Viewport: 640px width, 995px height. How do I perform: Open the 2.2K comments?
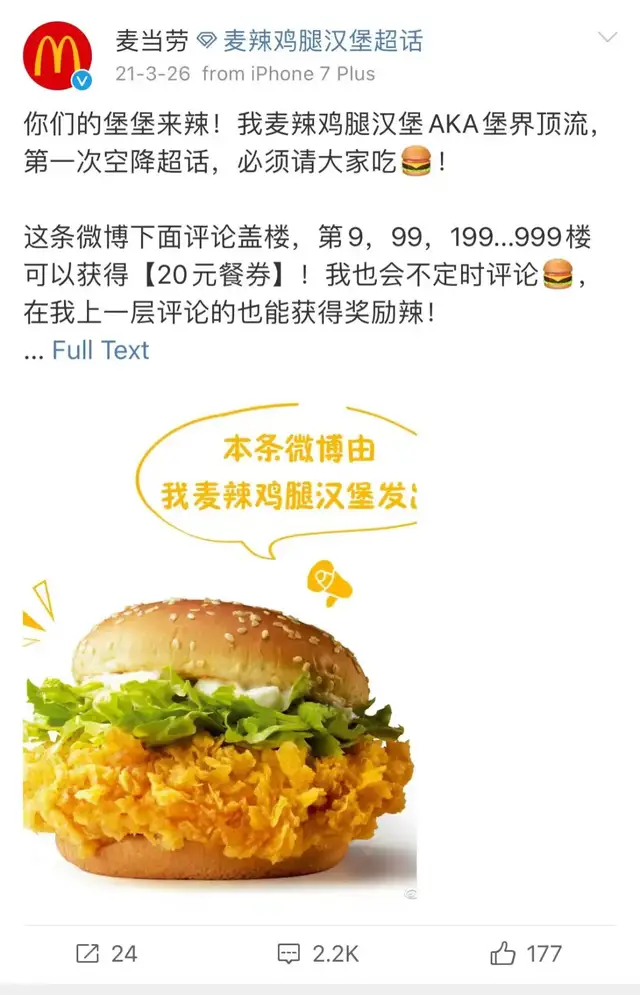(x=318, y=953)
